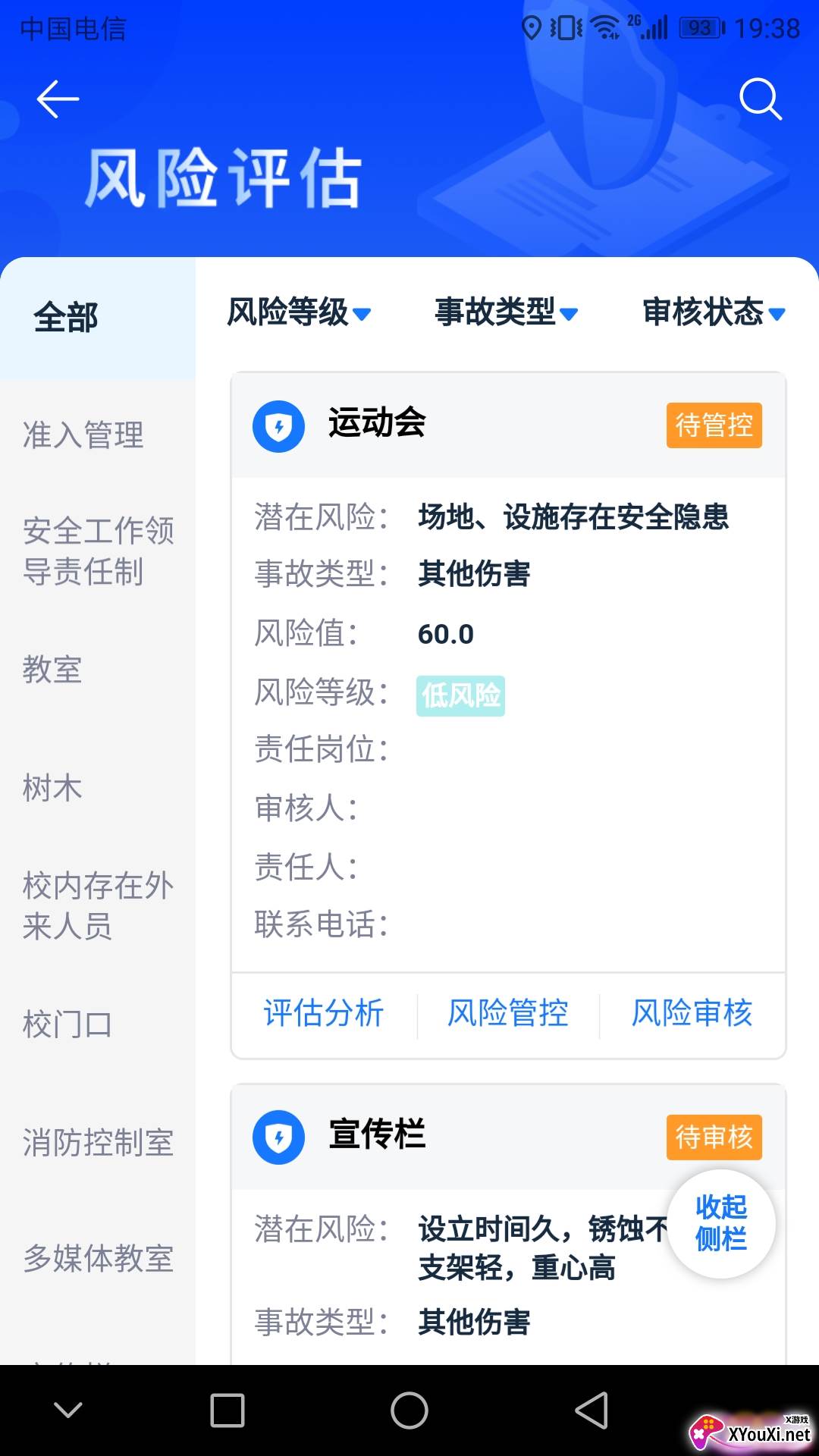Image resolution: width=819 pixels, height=1456 pixels.
Task: Tap the system home button
Action: [x=409, y=1410]
